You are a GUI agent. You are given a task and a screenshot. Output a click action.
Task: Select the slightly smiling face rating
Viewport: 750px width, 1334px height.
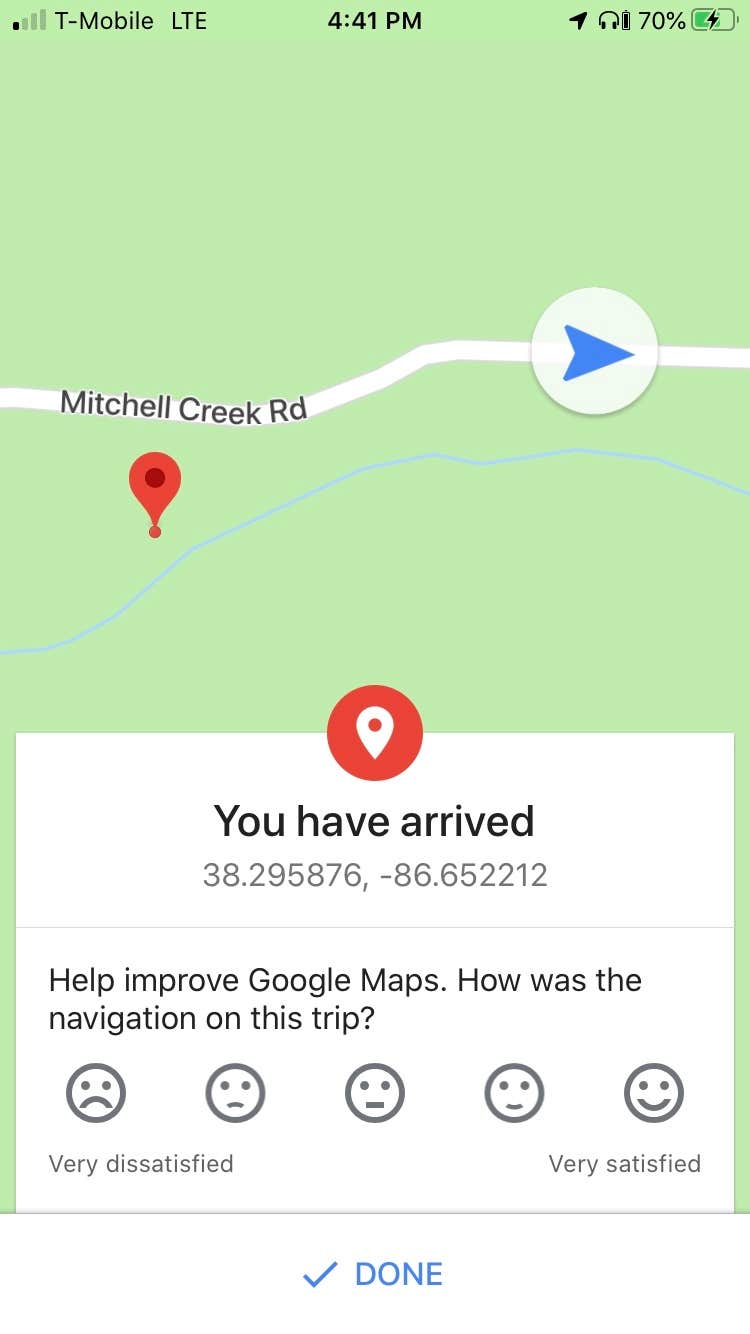coord(514,1093)
